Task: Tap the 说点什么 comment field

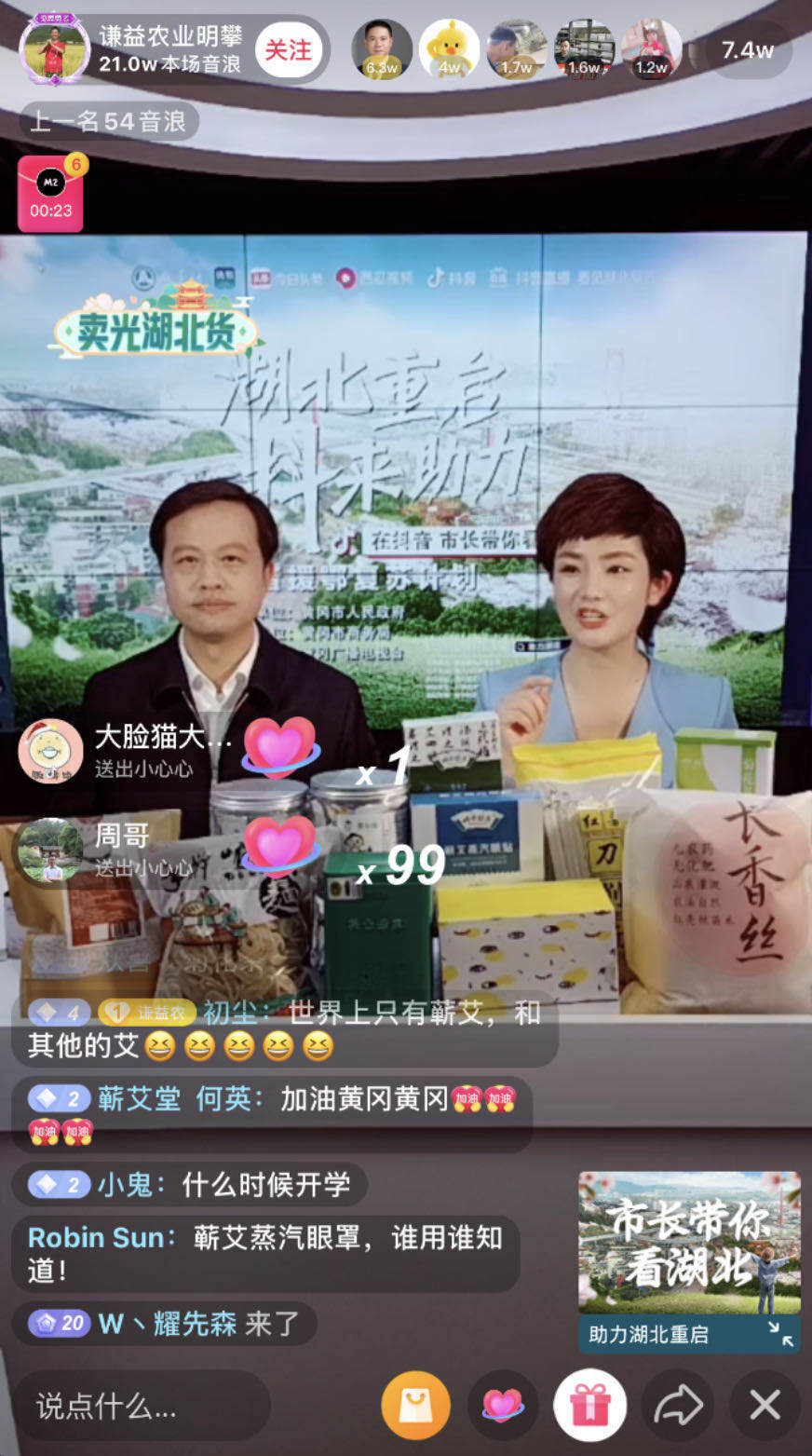Action: tap(140, 1406)
